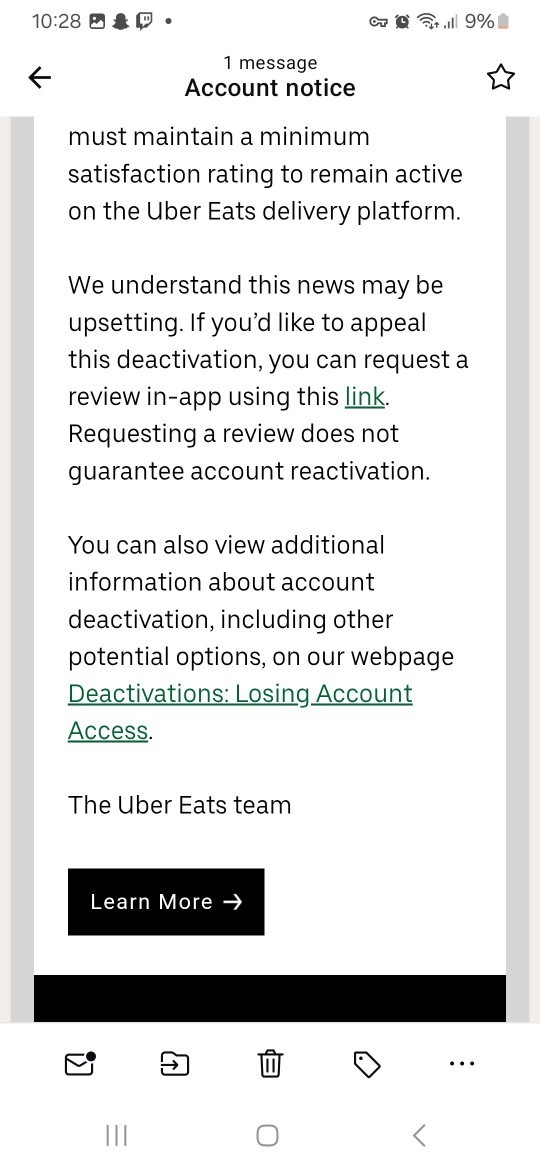Open the more options menu

462,1063
